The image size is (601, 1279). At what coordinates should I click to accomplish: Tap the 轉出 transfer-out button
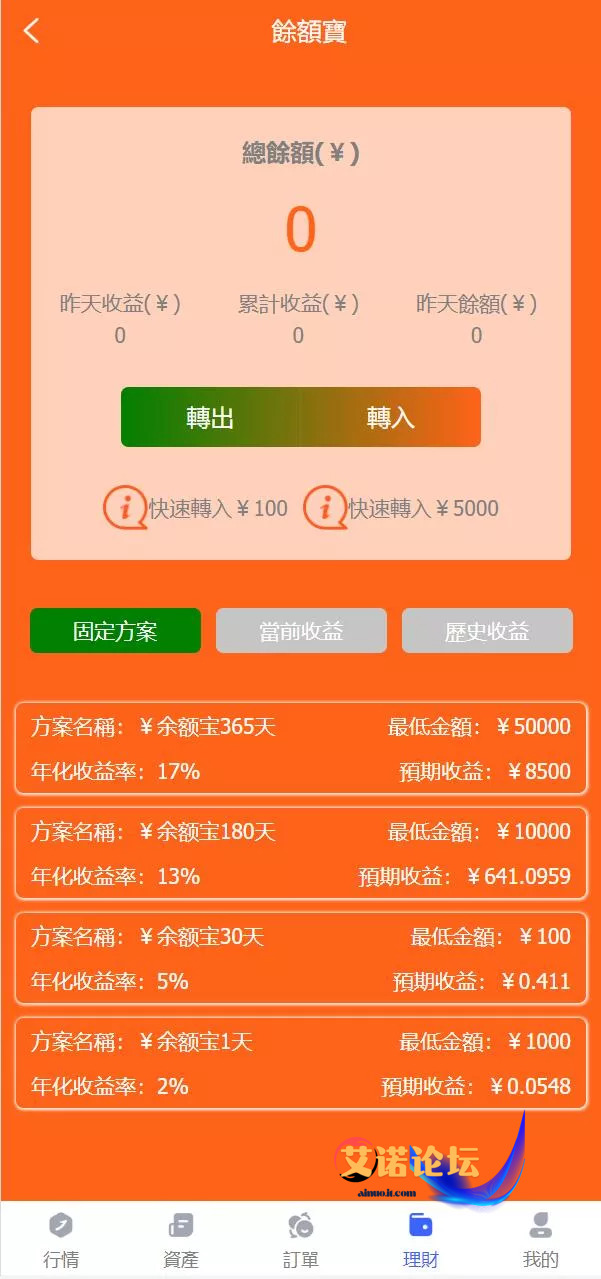click(210, 417)
